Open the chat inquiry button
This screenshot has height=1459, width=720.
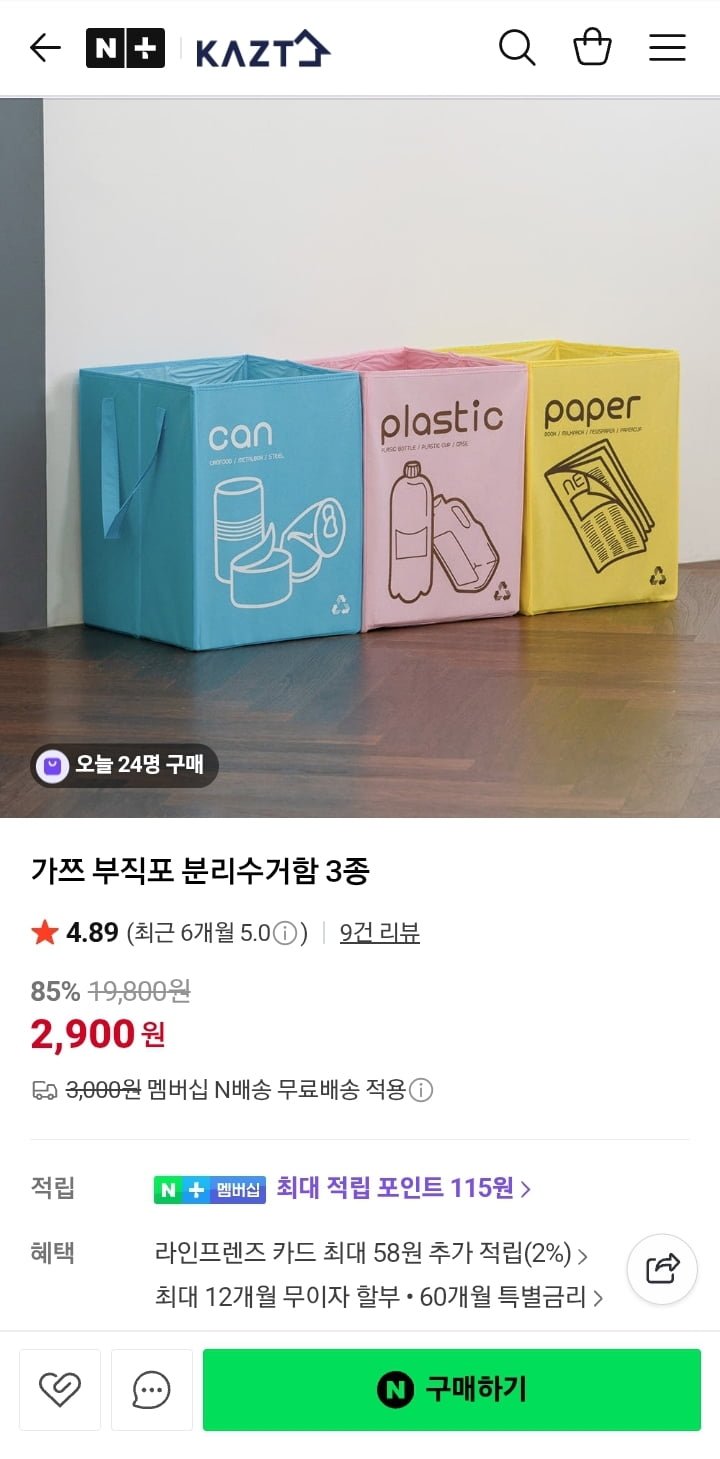coord(152,1390)
